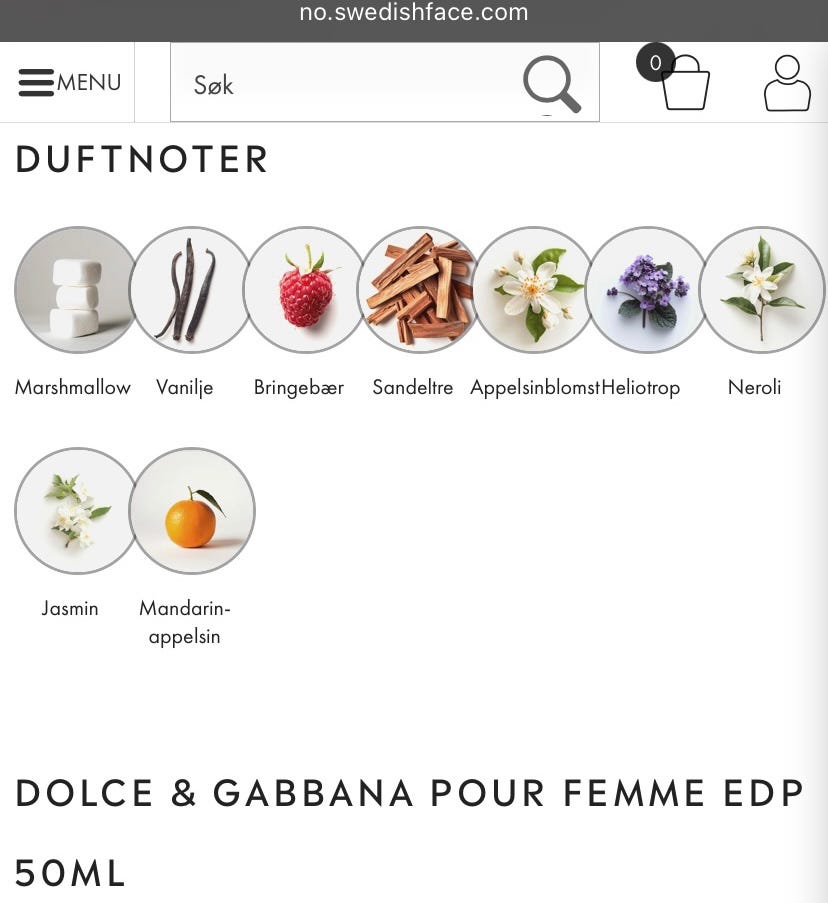Select the Neroli fragrance note image
Image resolution: width=828 pixels, height=903 pixels.
pyautogui.click(x=762, y=290)
